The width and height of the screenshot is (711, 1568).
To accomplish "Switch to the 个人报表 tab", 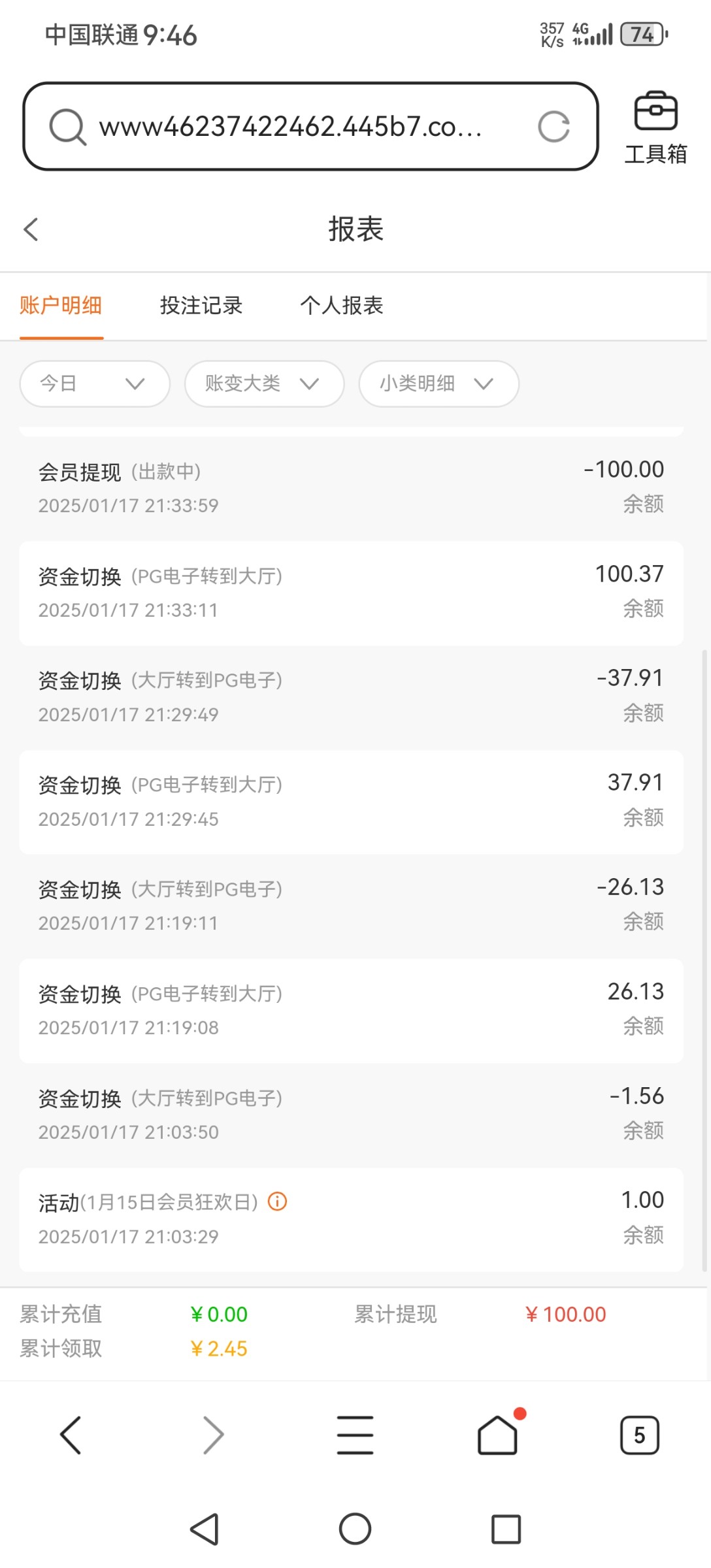I will (341, 305).
